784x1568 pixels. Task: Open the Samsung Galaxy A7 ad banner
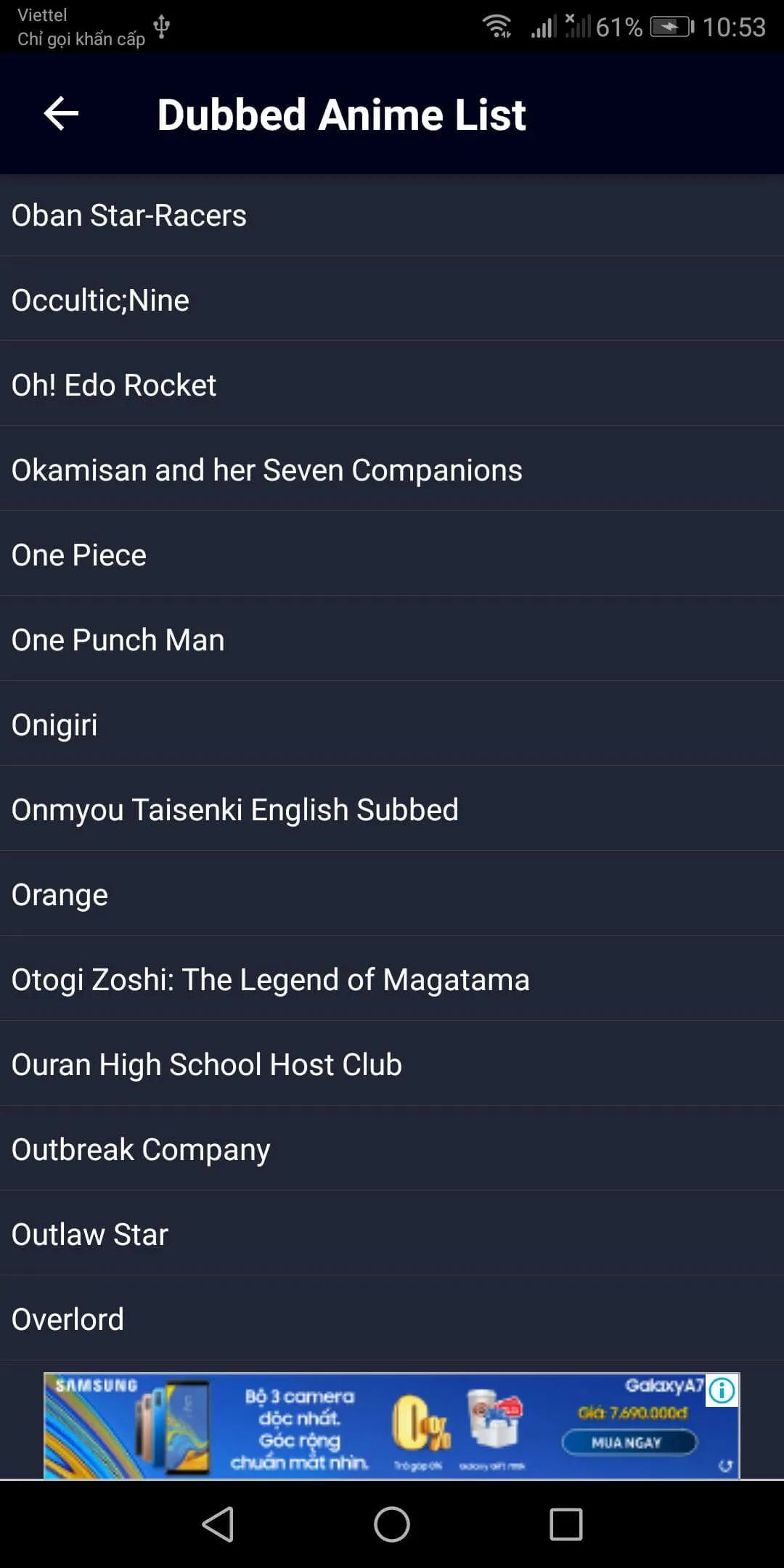(x=377, y=1426)
